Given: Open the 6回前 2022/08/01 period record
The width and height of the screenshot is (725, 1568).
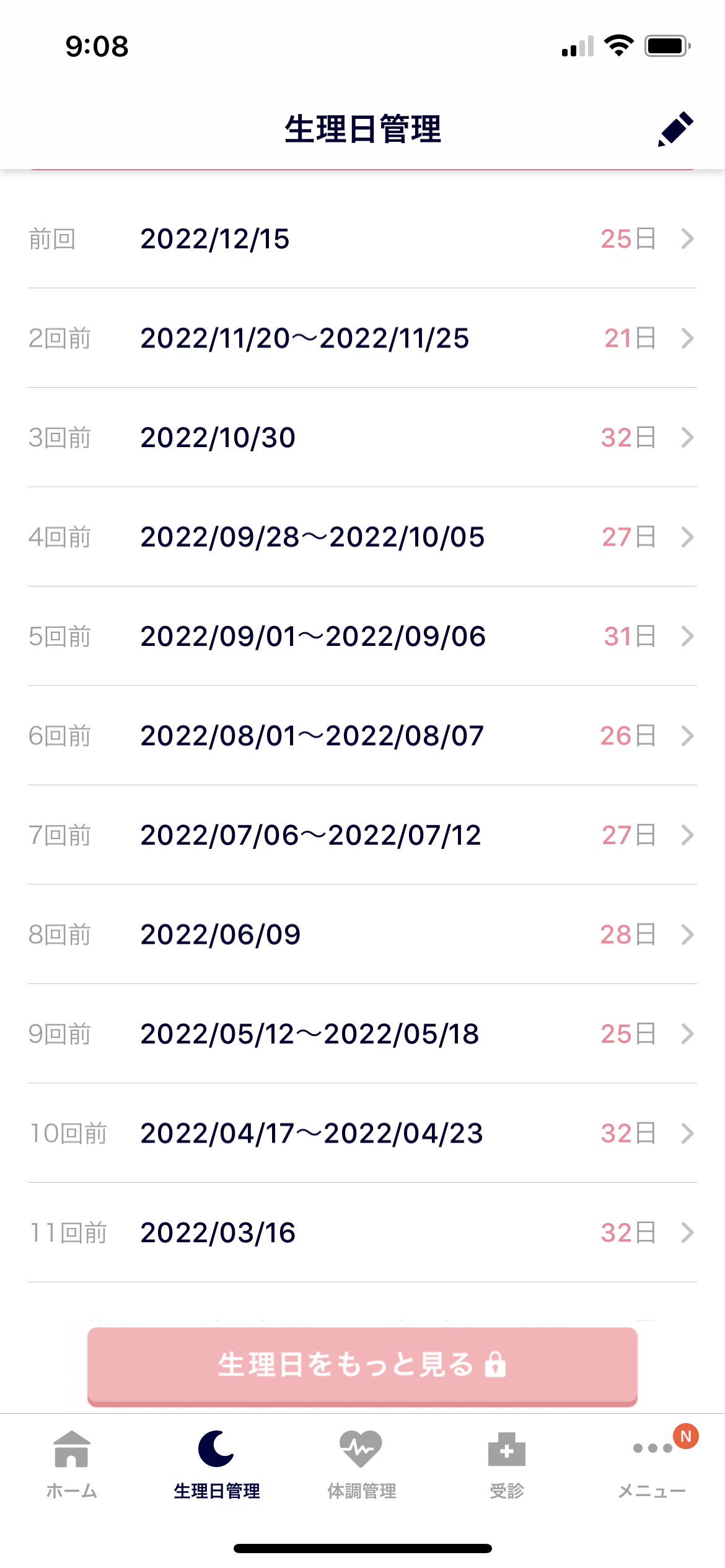Looking at the screenshot, I should (x=362, y=736).
